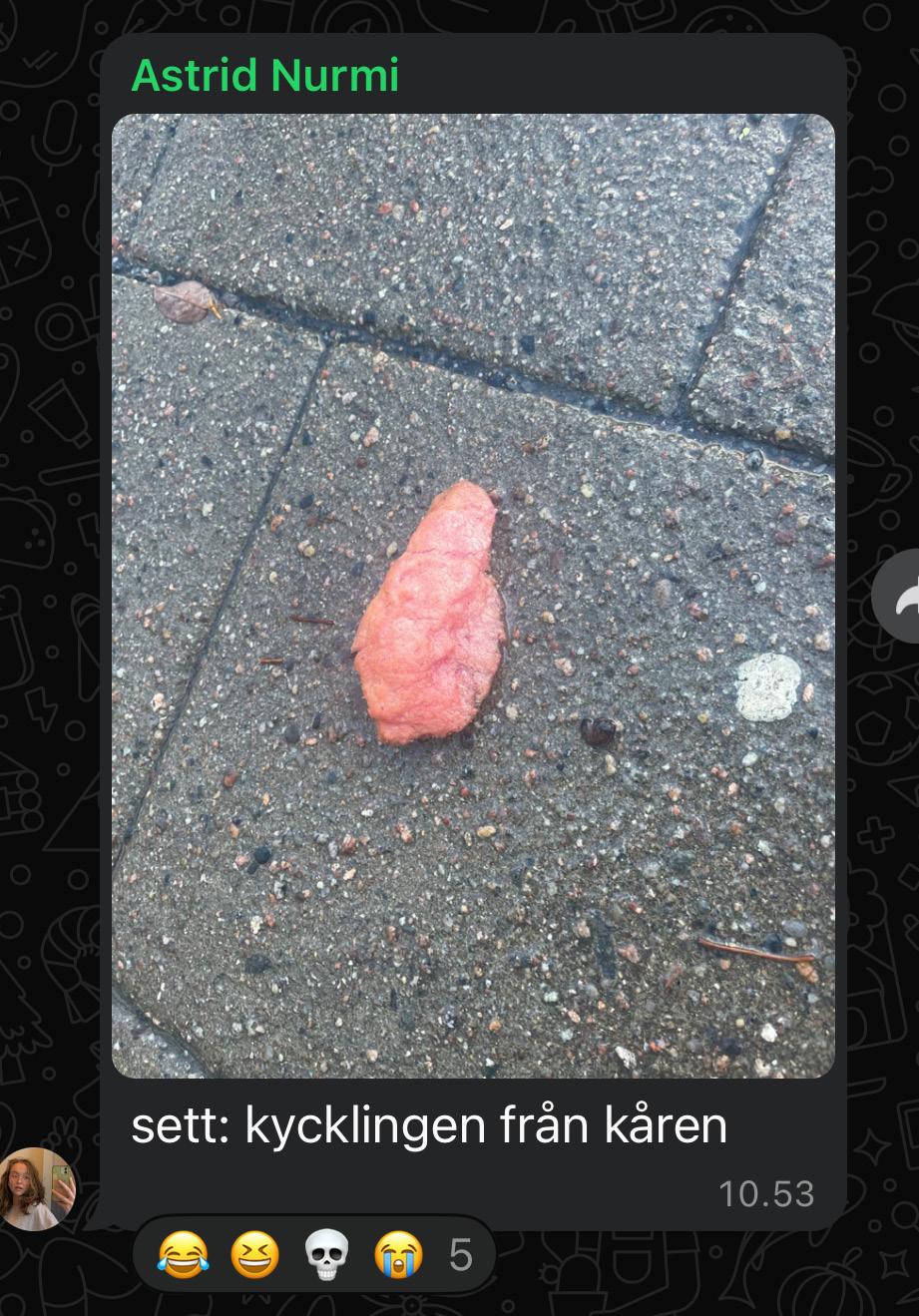Open the photo sent by Astrid Nurmi
This screenshot has width=919, height=1316.
(473, 596)
